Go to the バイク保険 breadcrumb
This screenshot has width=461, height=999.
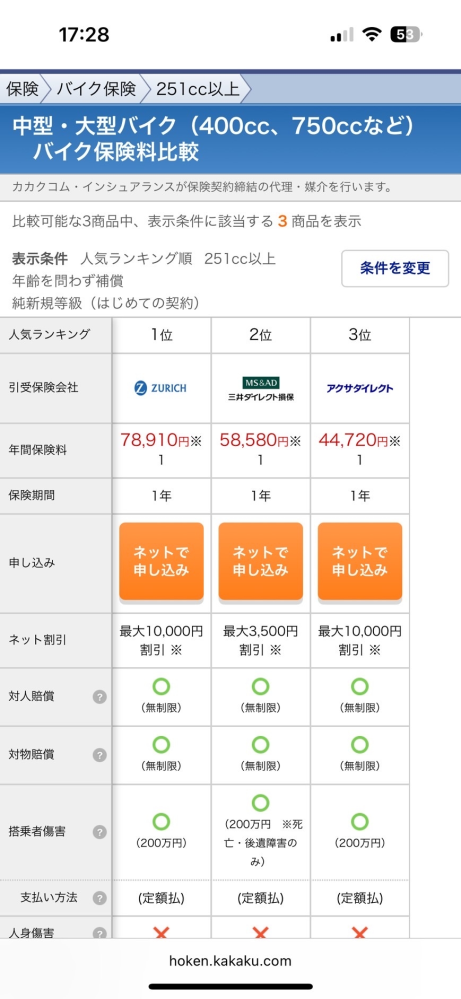click(x=96, y=89)
